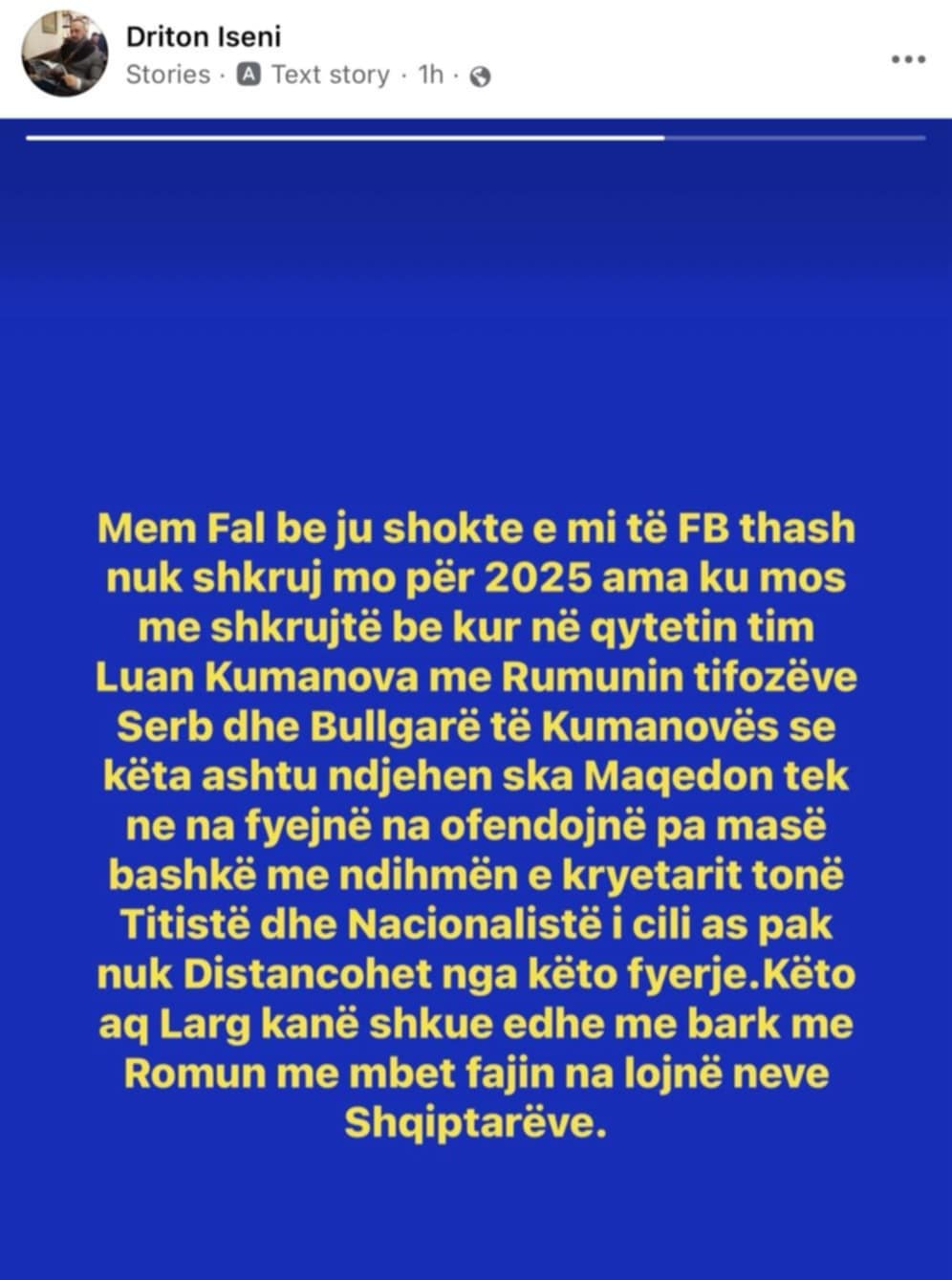Open the three-dot story options menu

click(x=907, y=59)
